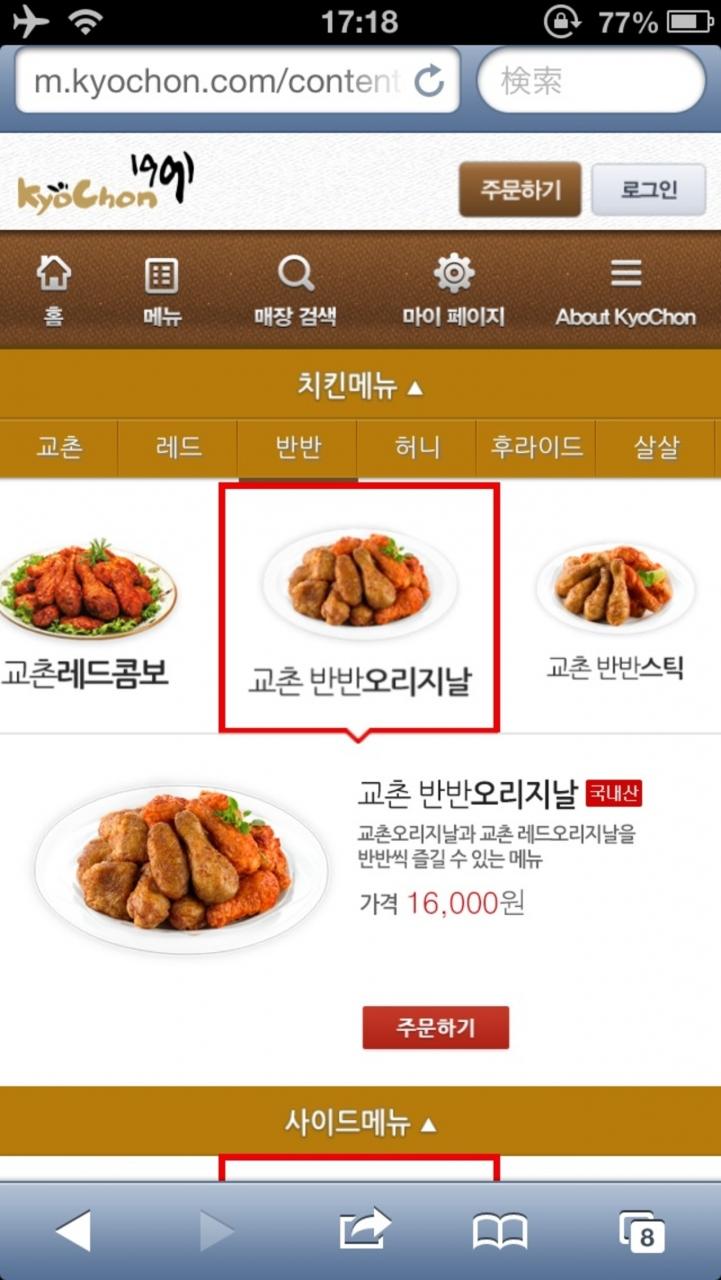
Task: Select the 후라이드 tab
Action: pos(536,446)
